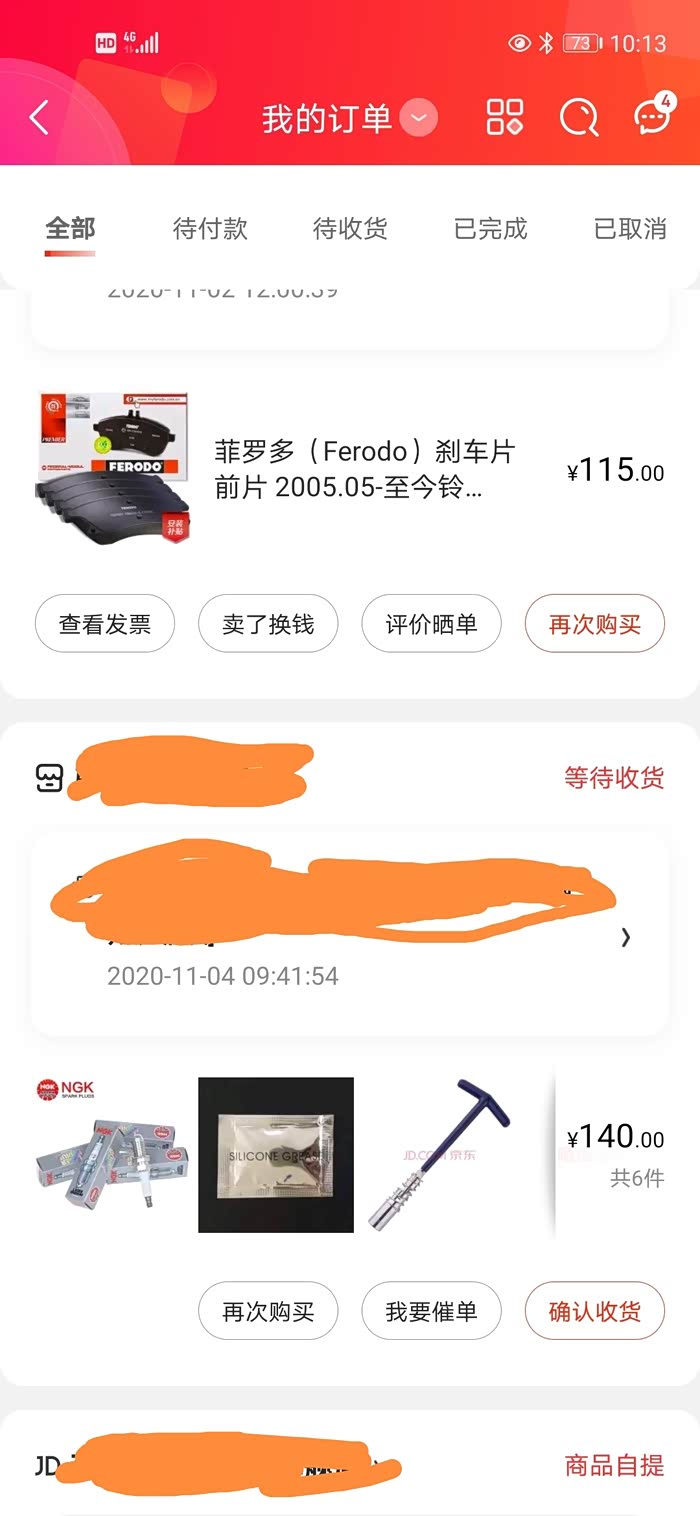Image resolution: width=700 pixels, height=1516 pixels.
Task: Open messages chat bubble icon
Action: point(653,117)
